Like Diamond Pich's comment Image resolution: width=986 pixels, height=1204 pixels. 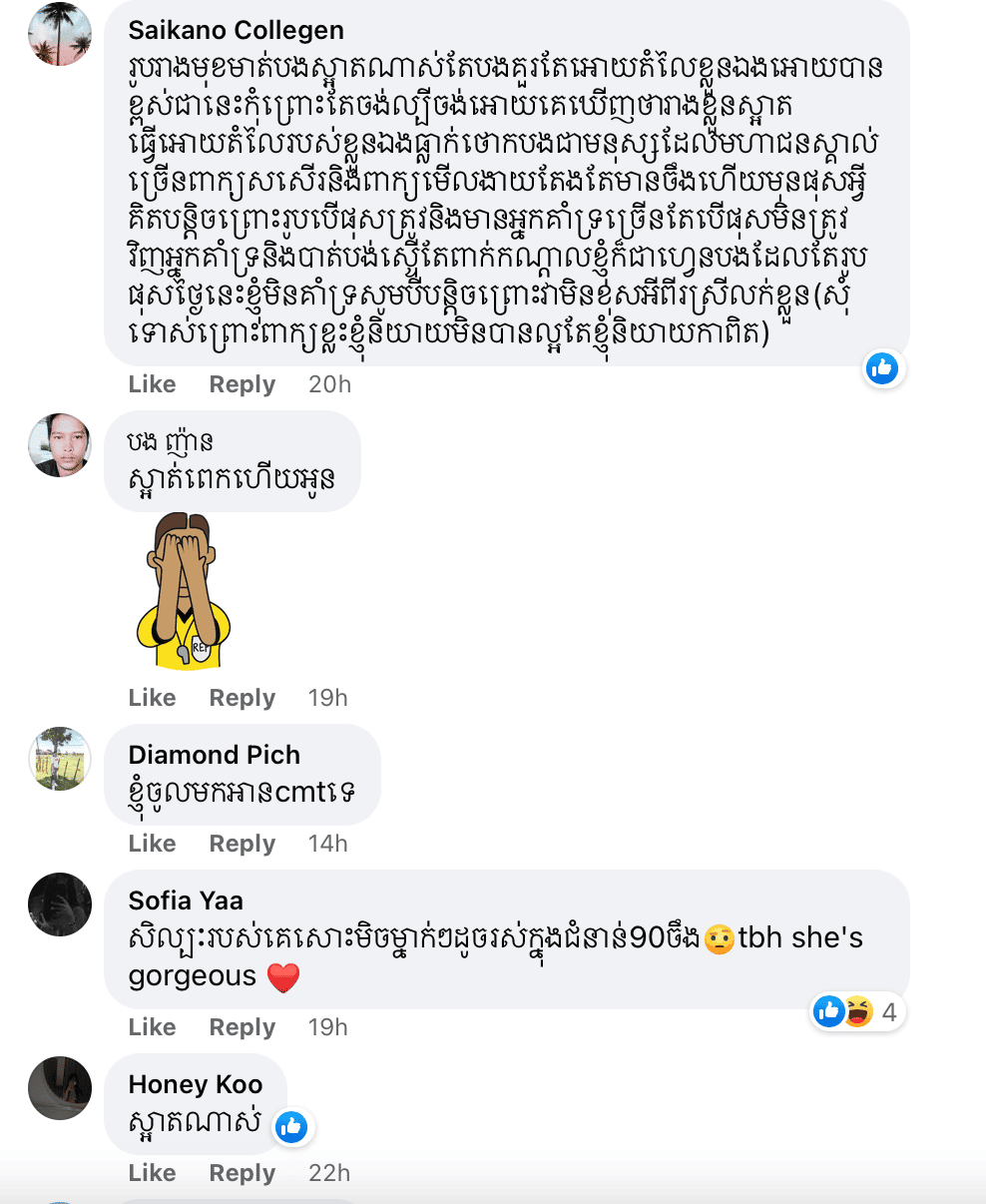pyautogui.click(x=152, y=844)
